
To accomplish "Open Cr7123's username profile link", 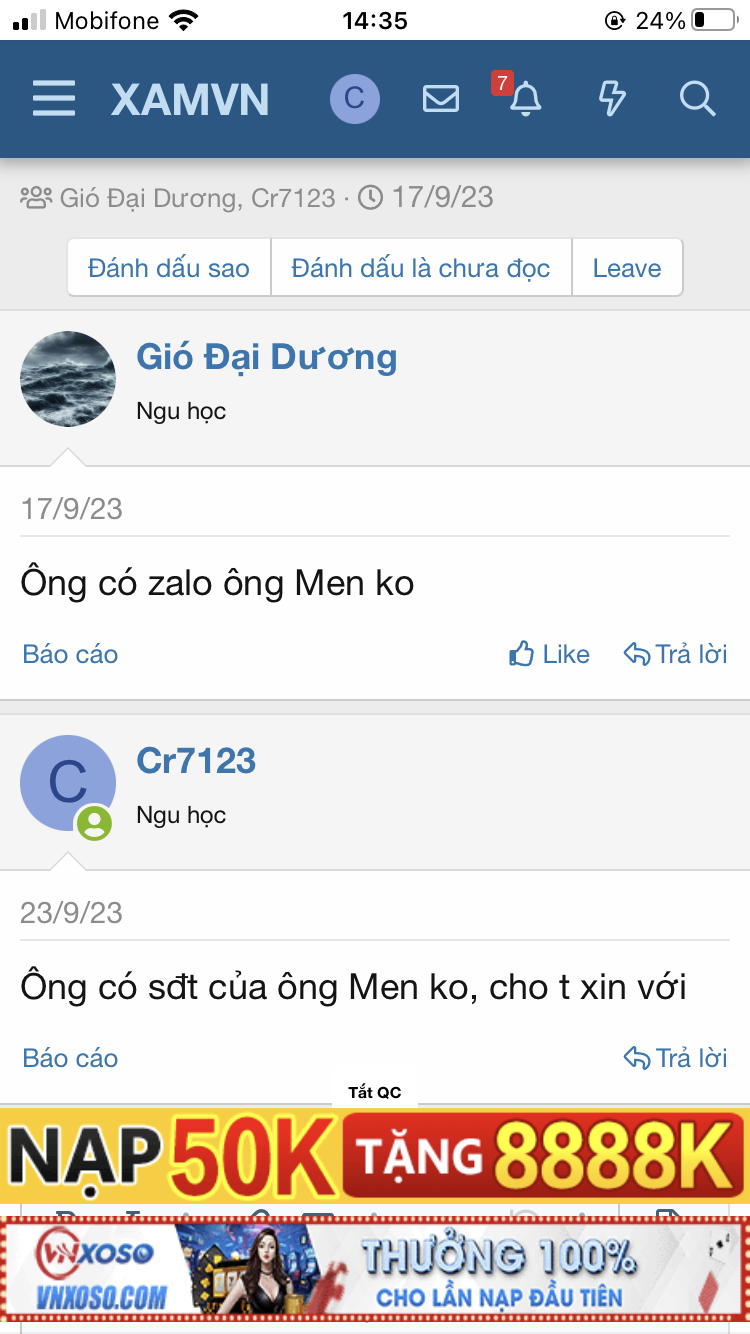I will (196, 760).
